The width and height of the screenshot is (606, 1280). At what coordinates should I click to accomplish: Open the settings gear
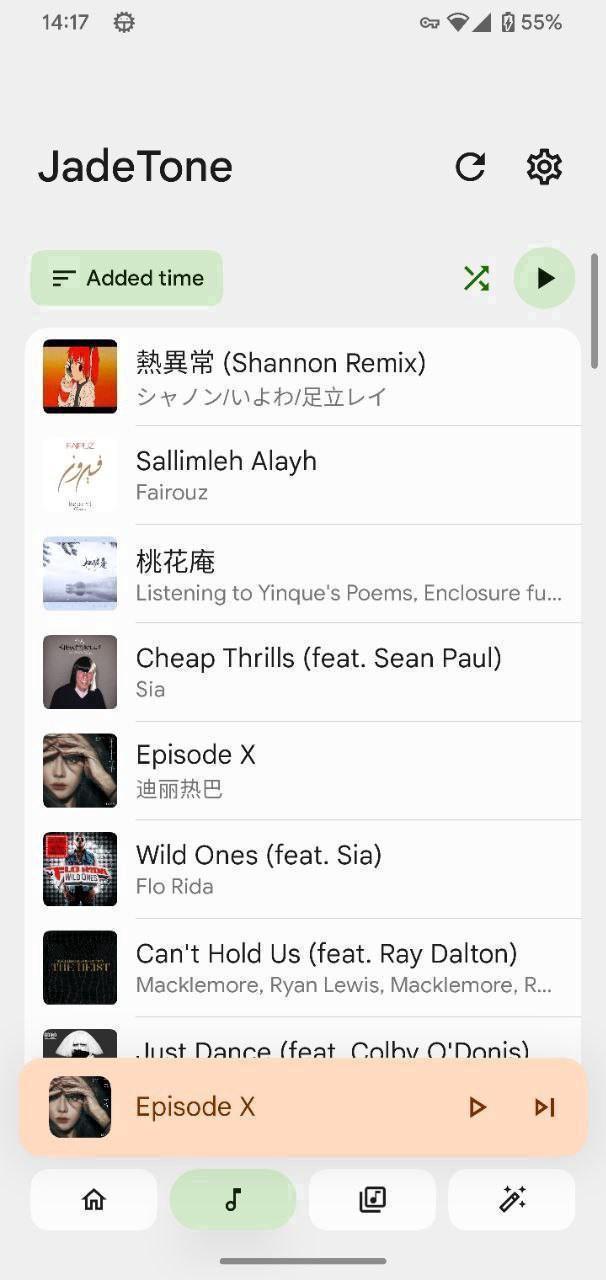544,167
